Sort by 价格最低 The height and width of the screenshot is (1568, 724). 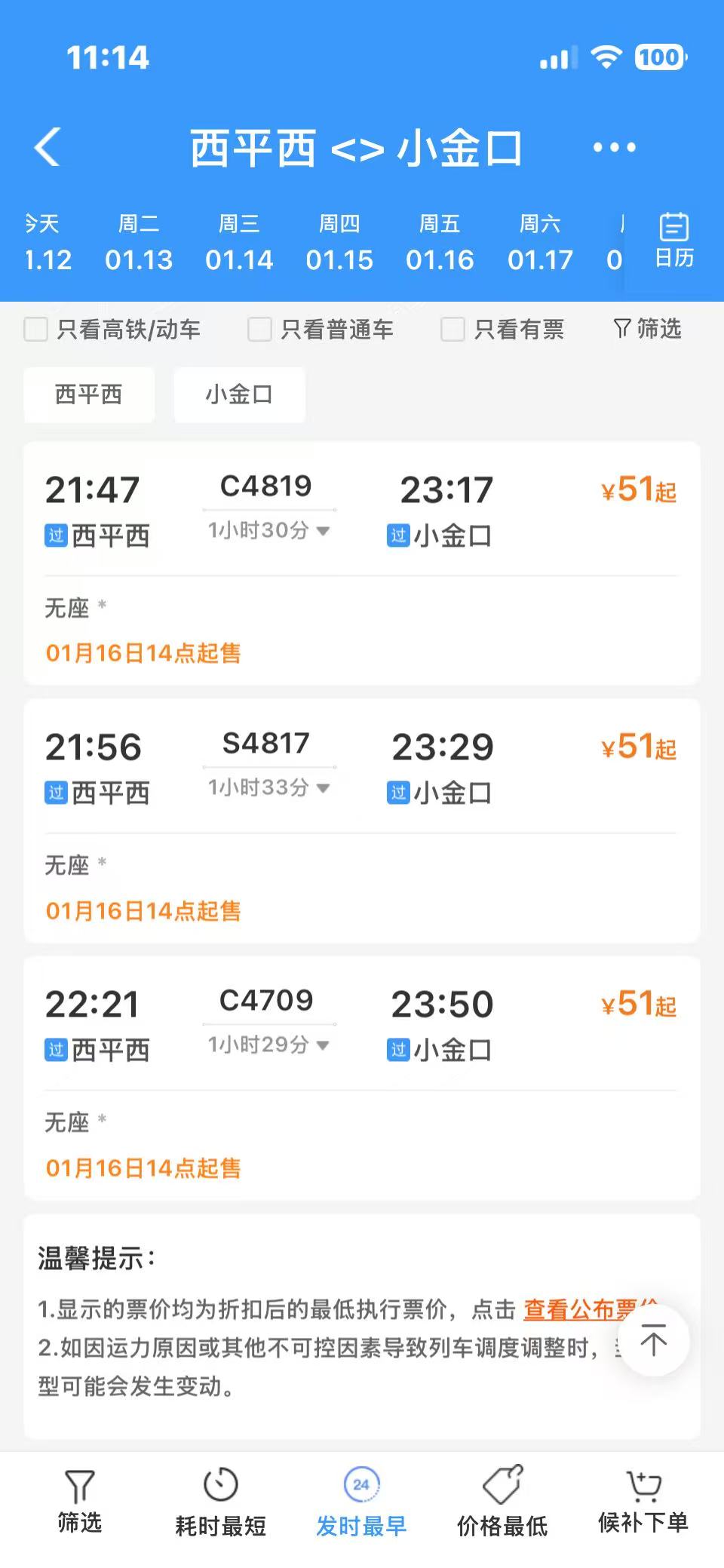coord(502,1502)
